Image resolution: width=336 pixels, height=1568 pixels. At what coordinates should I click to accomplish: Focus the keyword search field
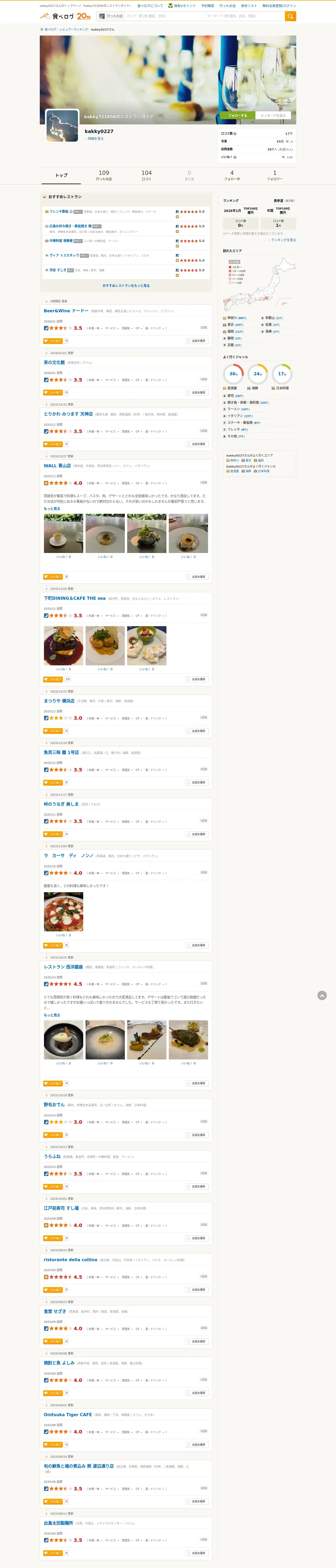tap(244, 16)
